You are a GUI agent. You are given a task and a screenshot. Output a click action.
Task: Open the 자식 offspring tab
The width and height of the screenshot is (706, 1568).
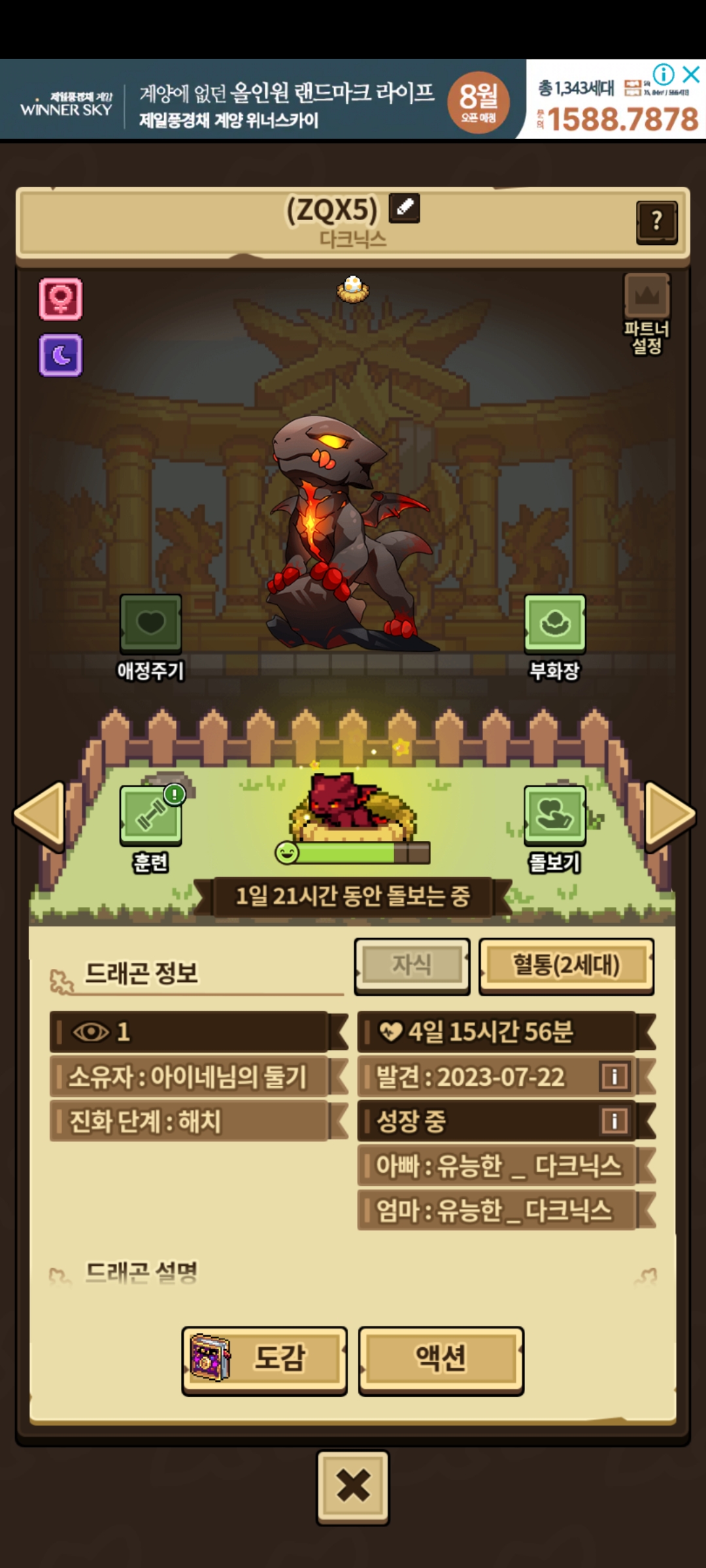(x=412, y=966)
